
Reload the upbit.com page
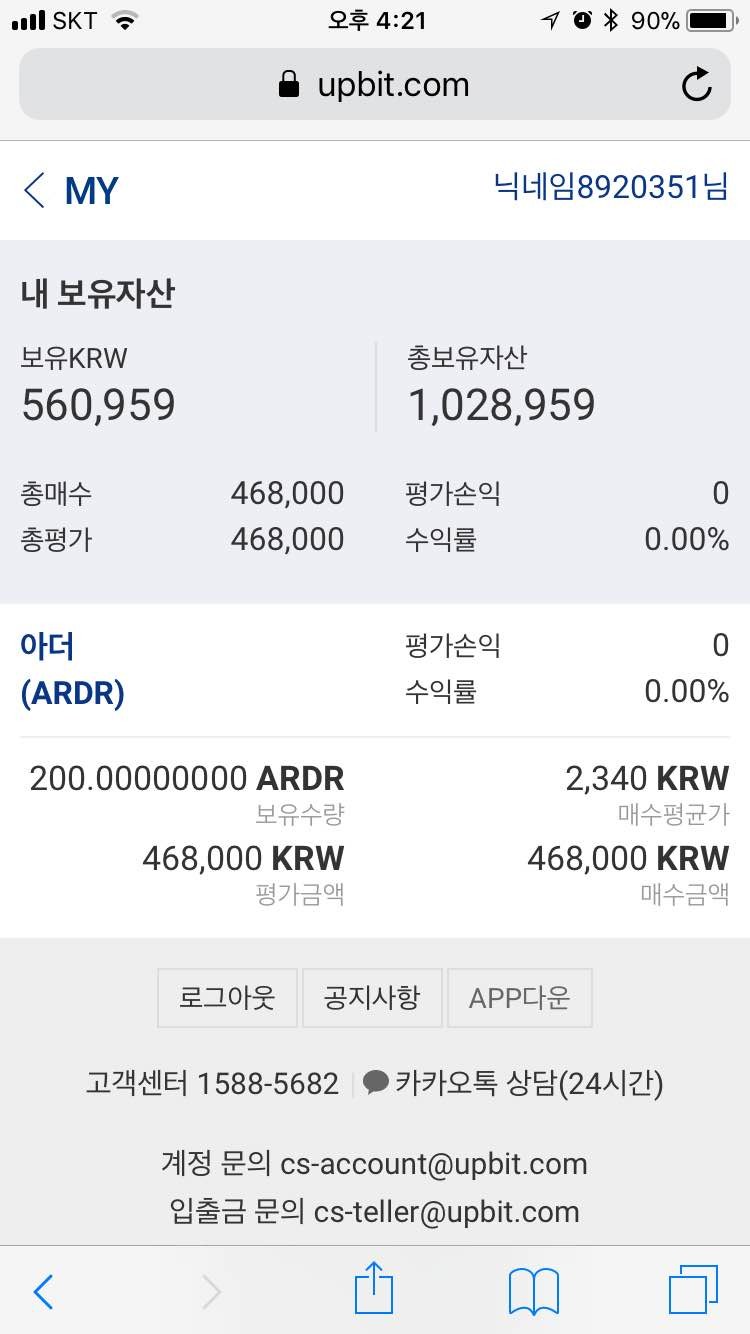(x=696, y=85)
